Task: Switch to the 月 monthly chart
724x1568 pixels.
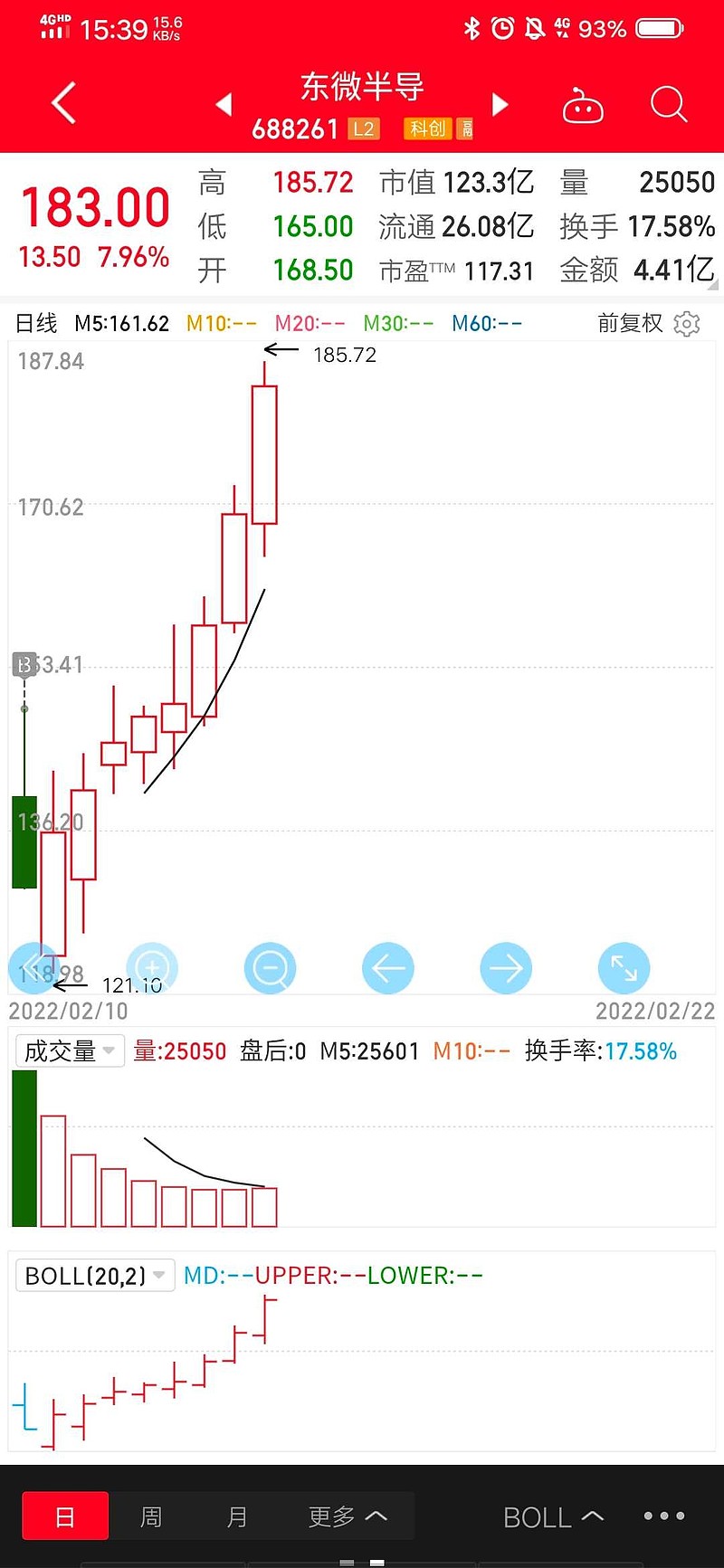Action: (x=237, y=1516)
